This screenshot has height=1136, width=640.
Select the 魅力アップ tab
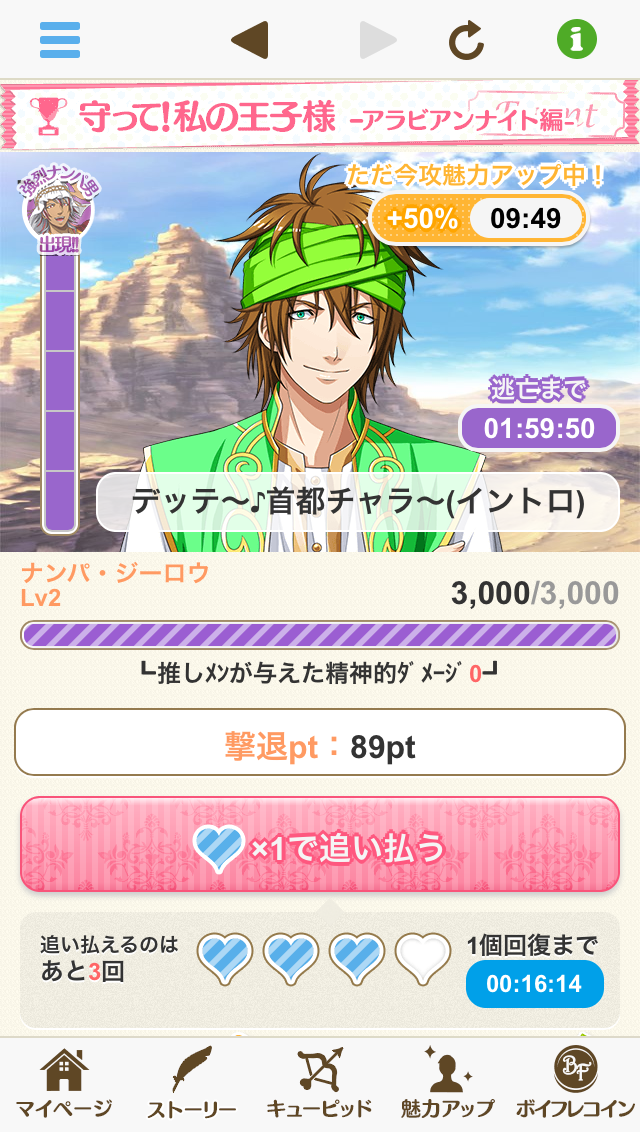(447, 1086)
